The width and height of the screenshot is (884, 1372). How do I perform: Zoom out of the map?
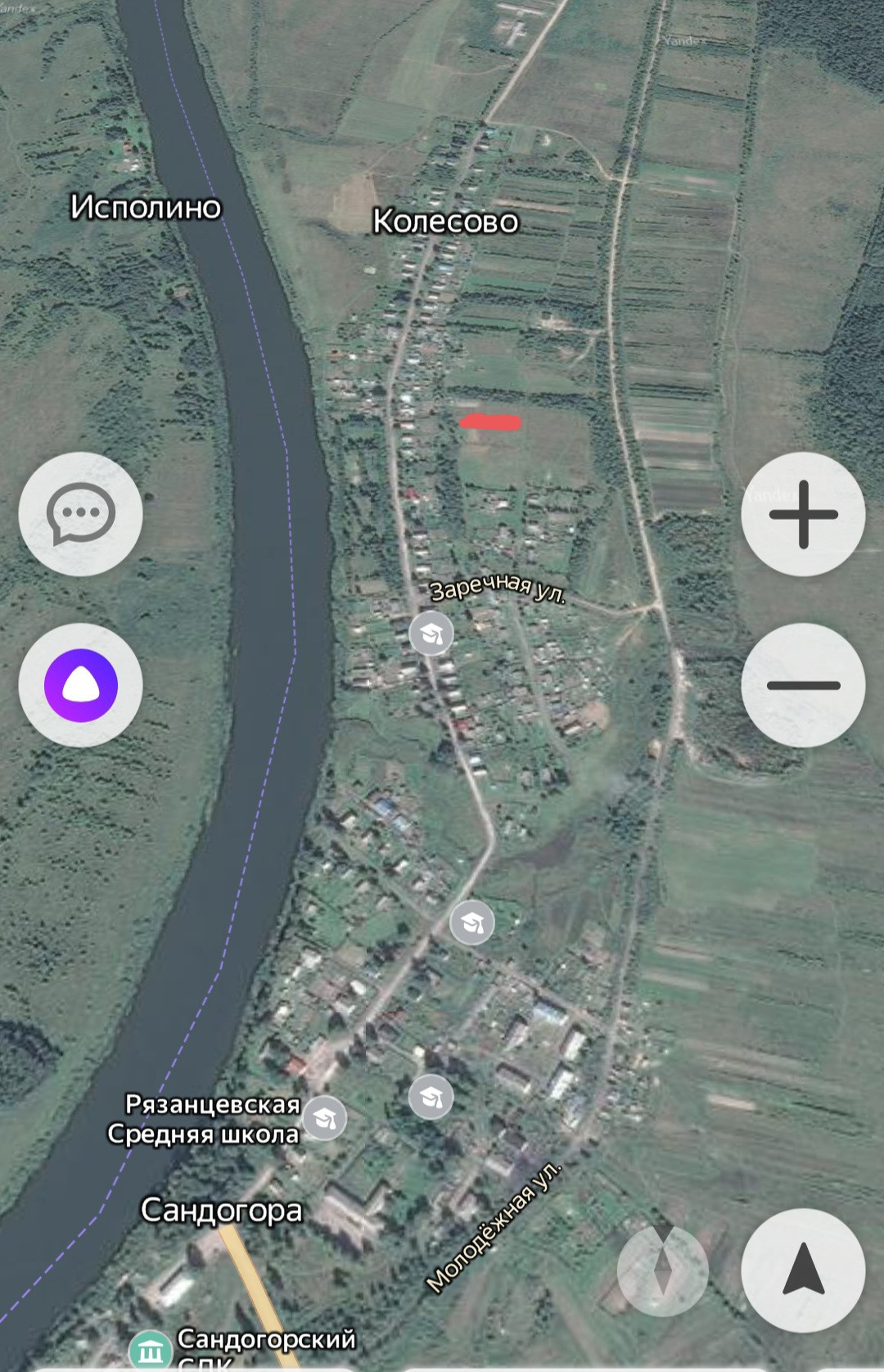pos(803,685)
